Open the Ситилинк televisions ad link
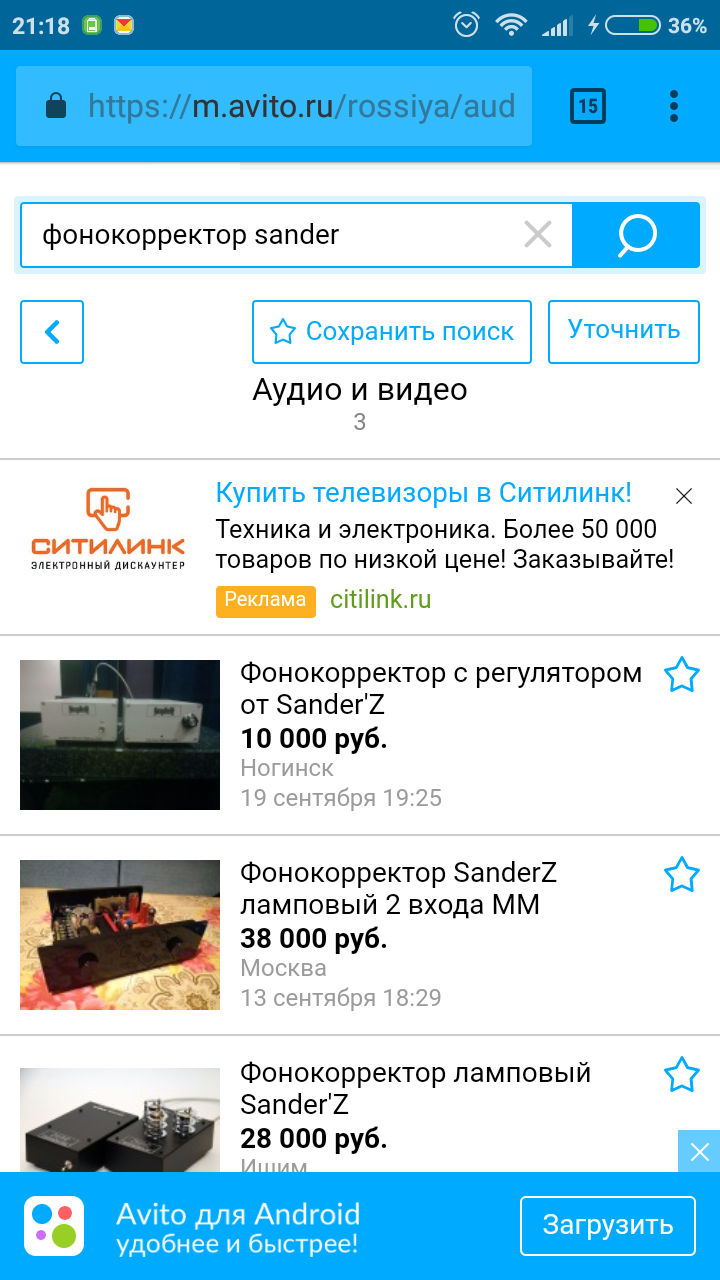 423,493
